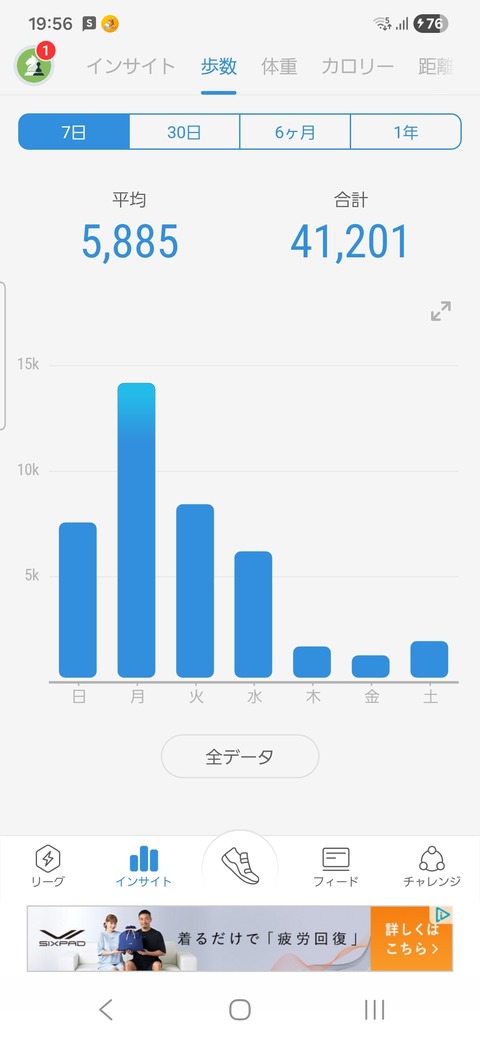
Task: Go back with the system back button
Action: 105,1009
